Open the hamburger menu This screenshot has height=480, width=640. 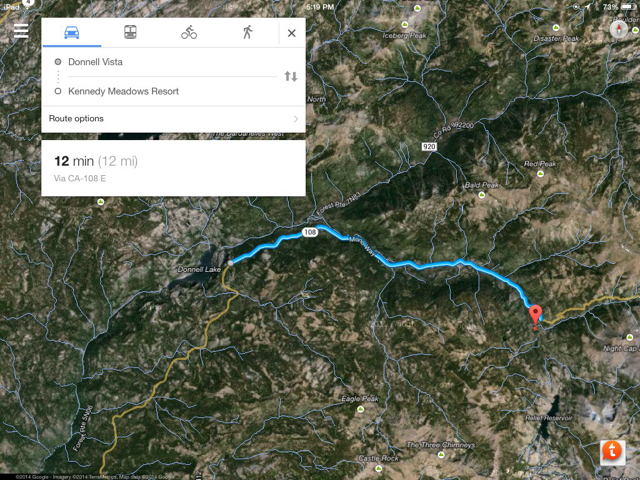(20, 31)
